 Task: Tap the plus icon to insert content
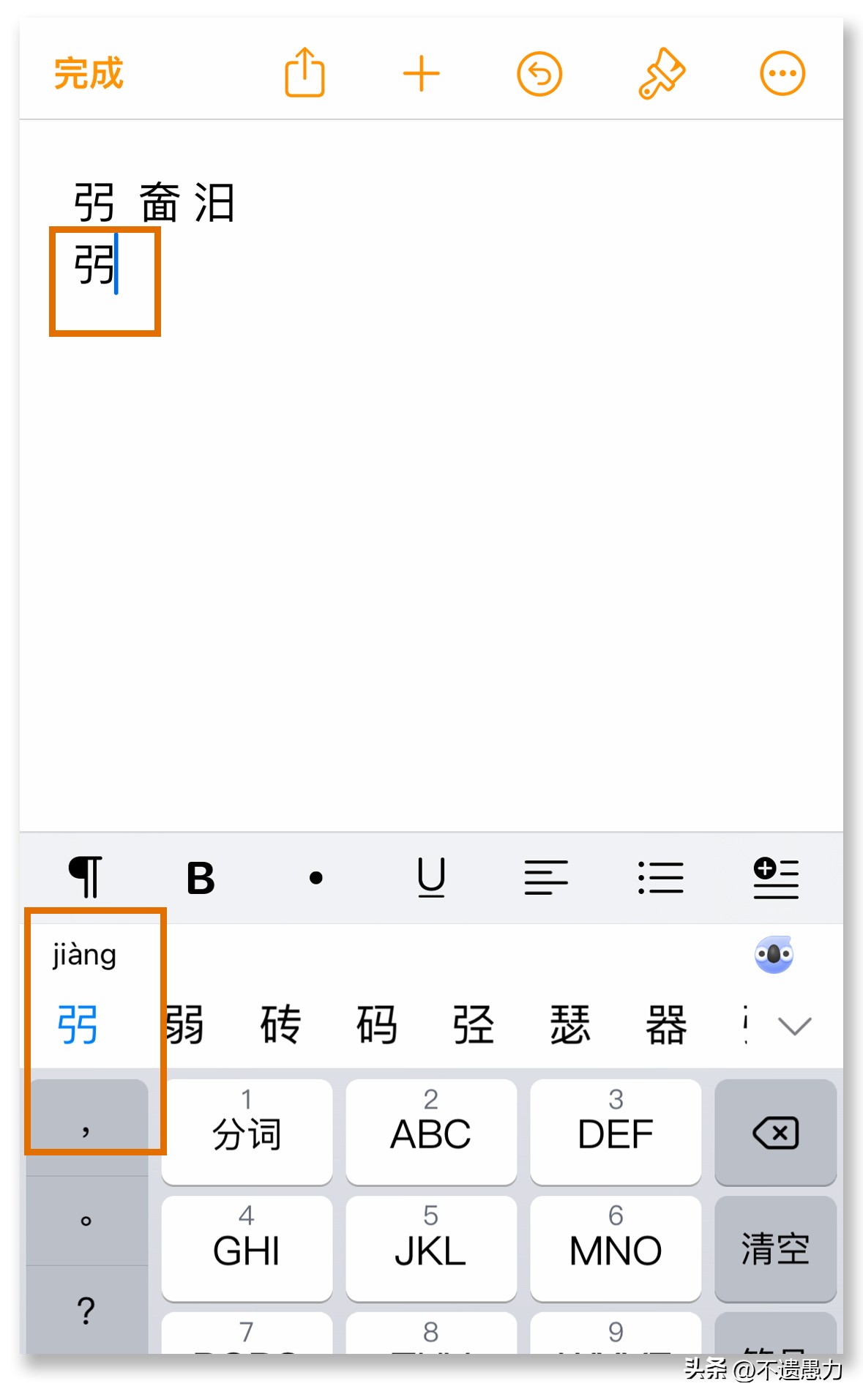point(421,72)
